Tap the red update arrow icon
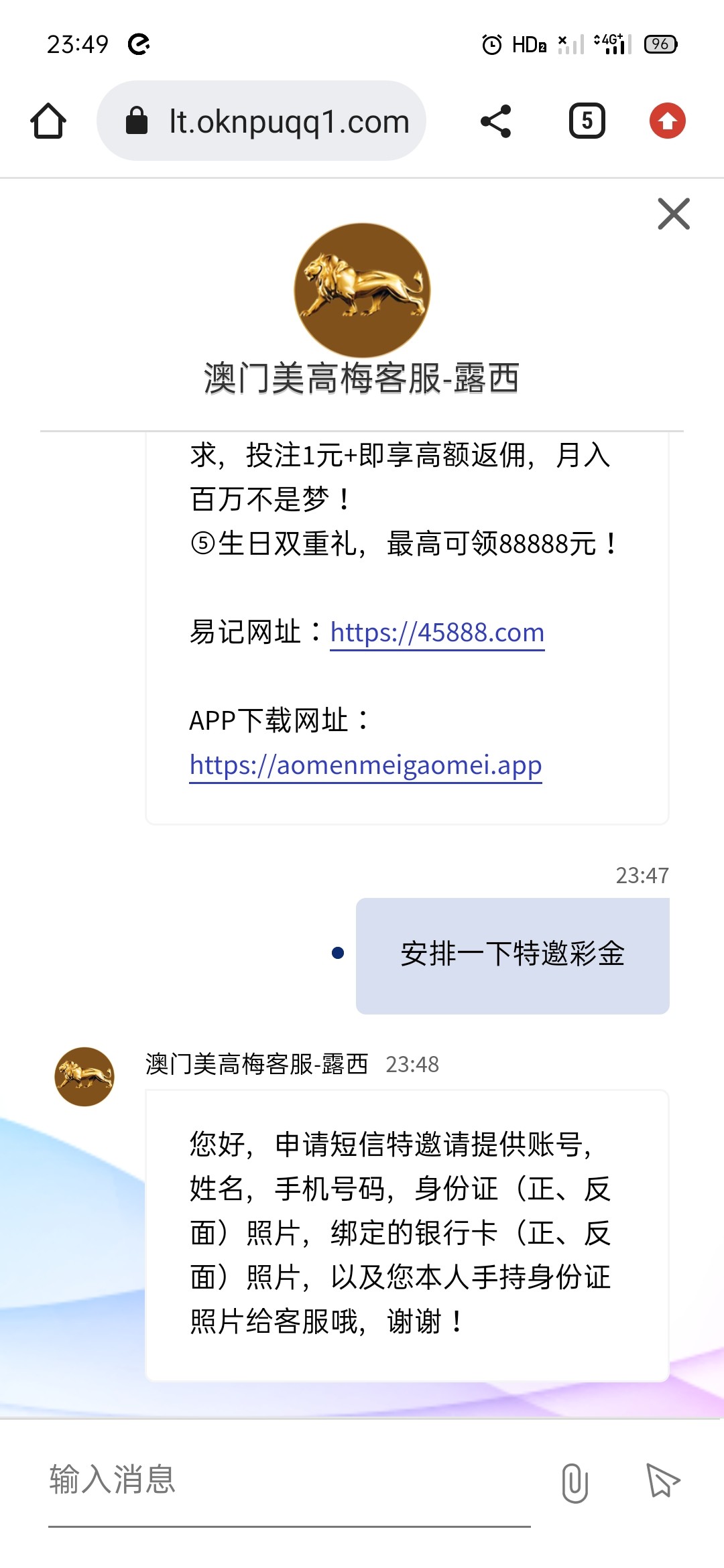724x1568 pixels. [667, 121]
